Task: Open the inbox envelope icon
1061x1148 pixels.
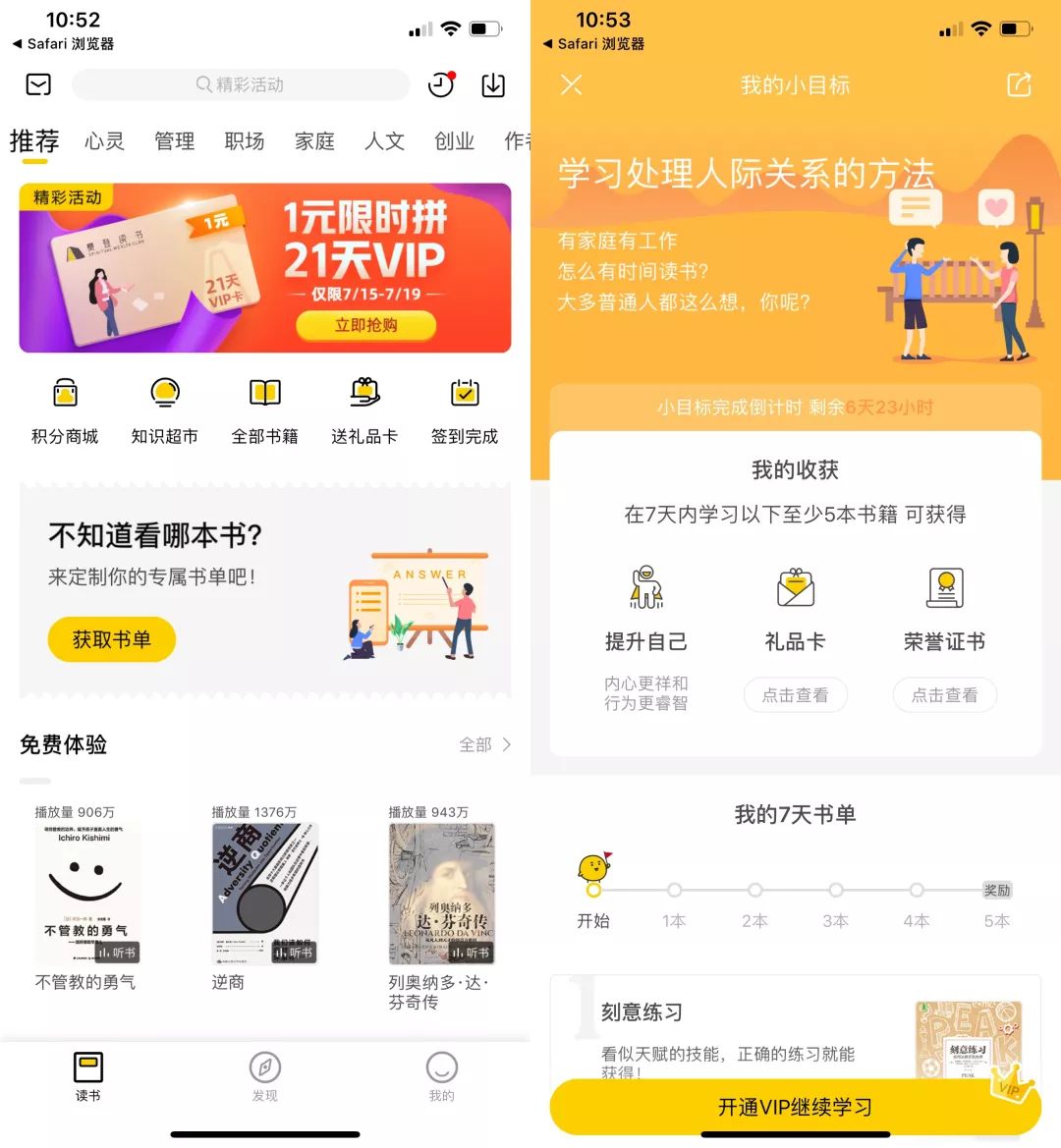Action: pyautogui.click(x=38, y=85)
